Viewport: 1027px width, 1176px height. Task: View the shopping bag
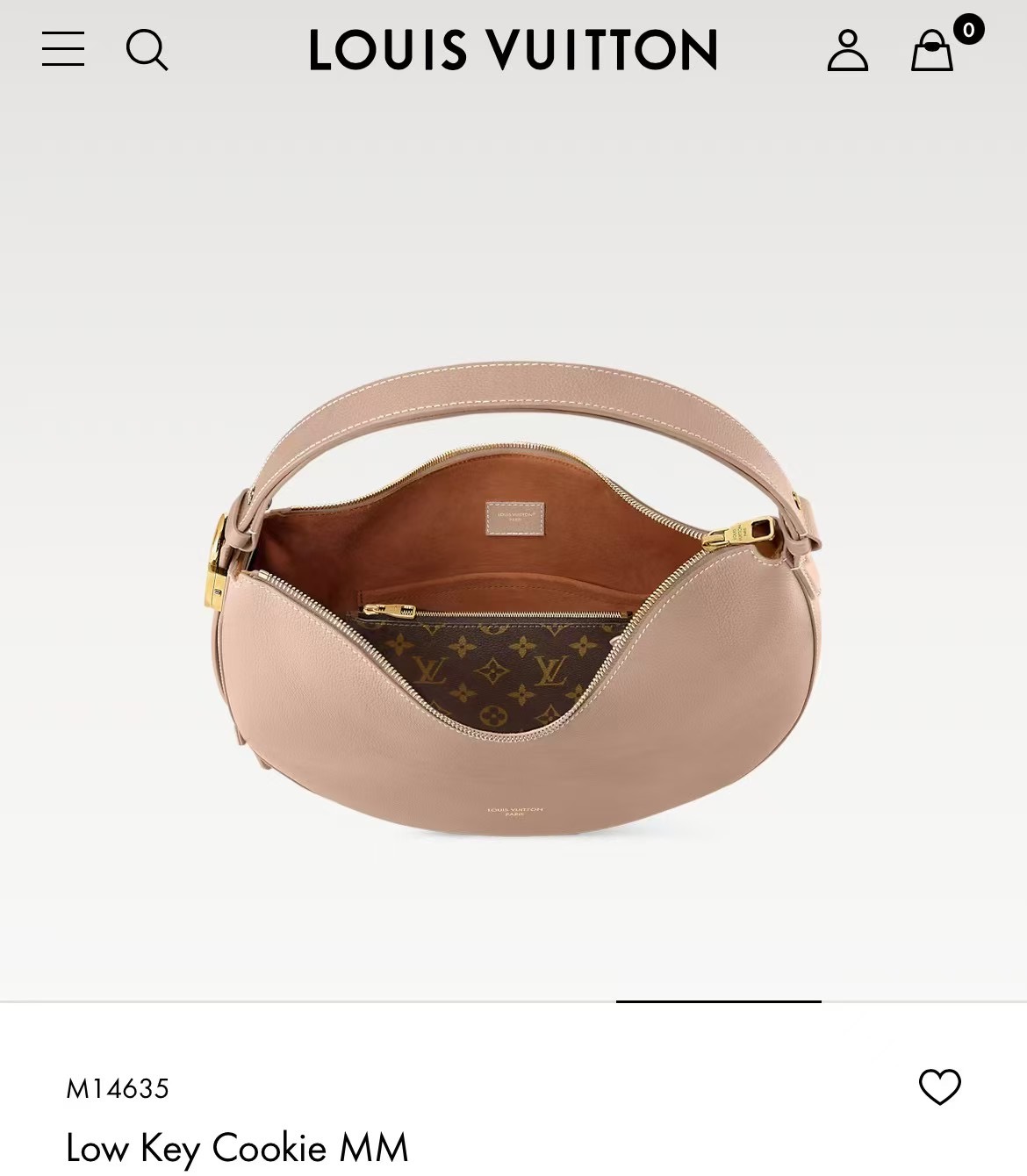[x=932, y=51]
